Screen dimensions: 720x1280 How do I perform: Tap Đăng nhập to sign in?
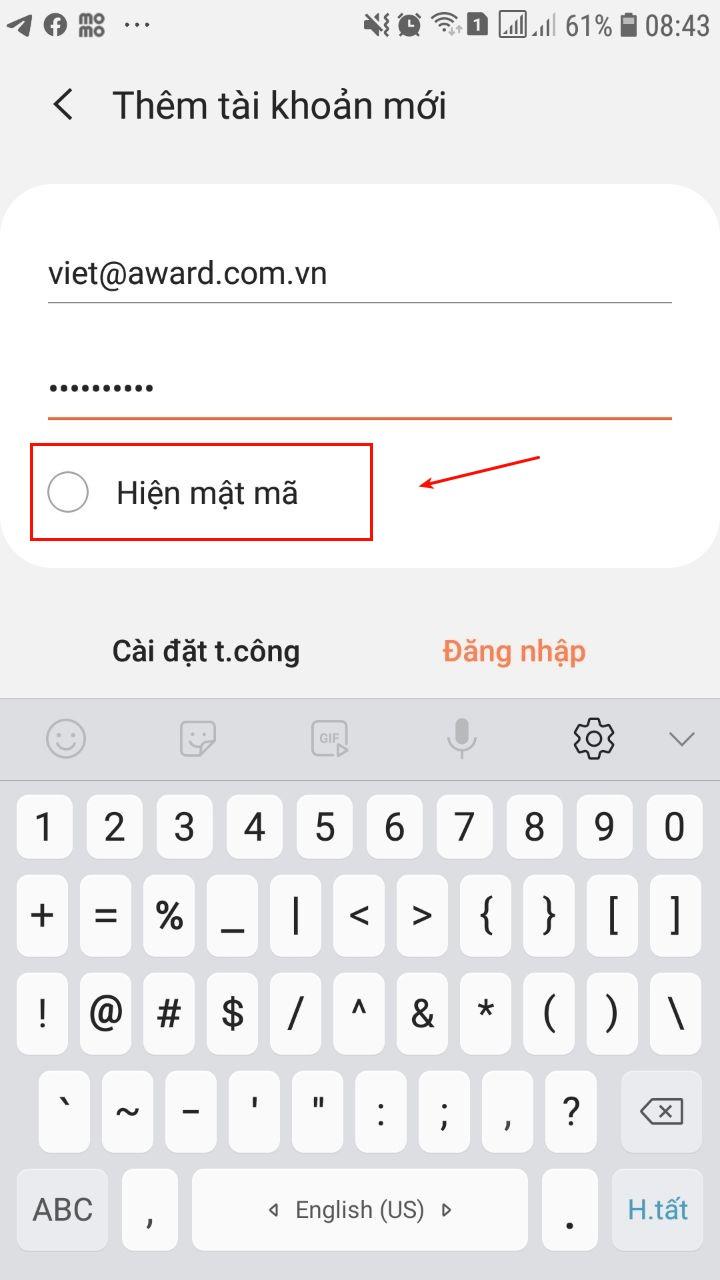pos(514,651)
